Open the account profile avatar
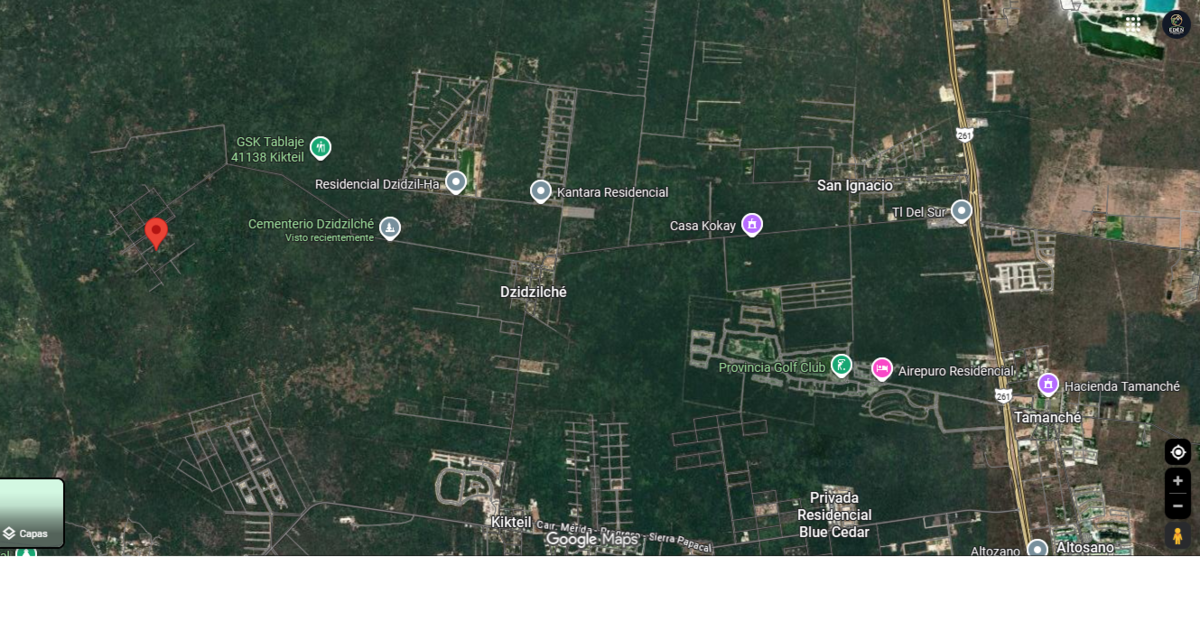 [1176, 24]
